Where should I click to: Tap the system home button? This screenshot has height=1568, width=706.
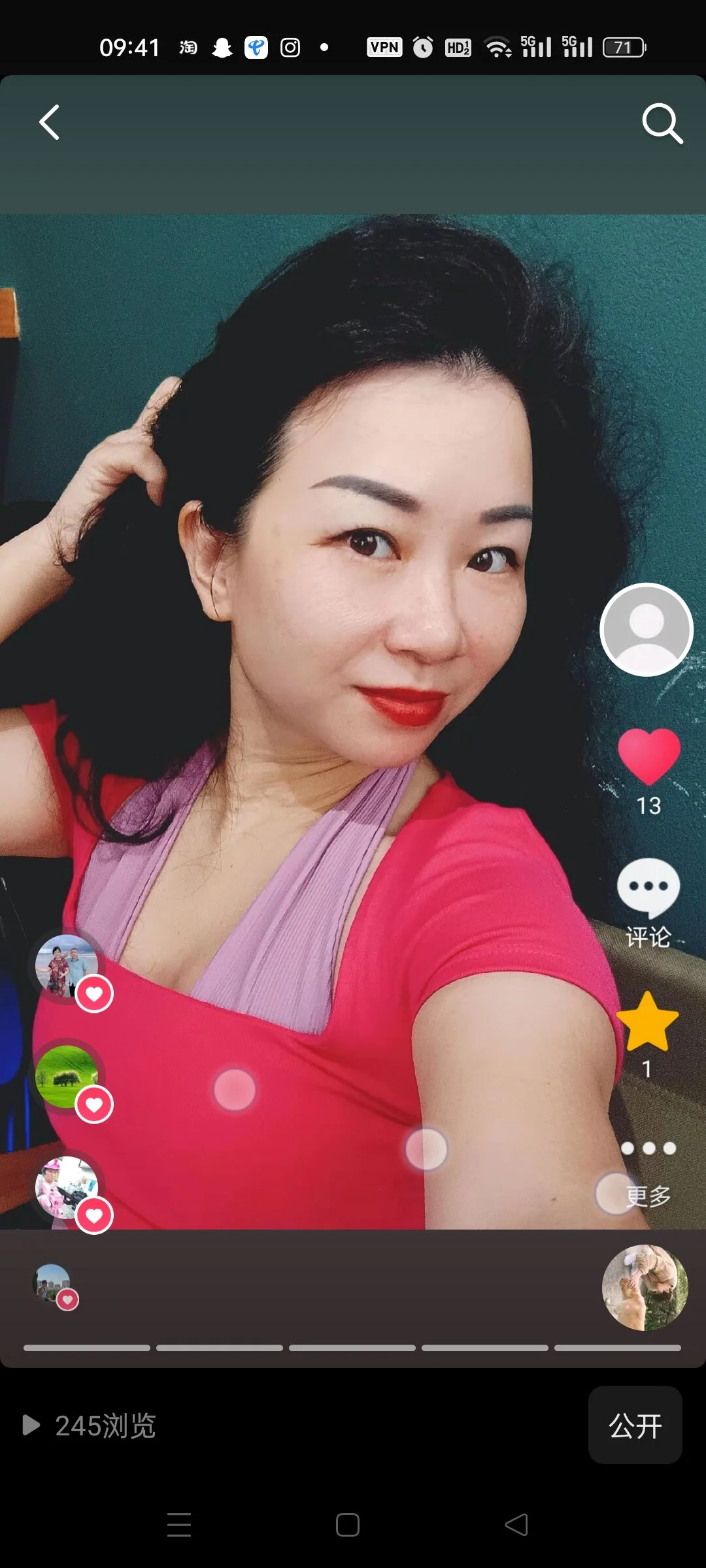(x=347, y=1525)
